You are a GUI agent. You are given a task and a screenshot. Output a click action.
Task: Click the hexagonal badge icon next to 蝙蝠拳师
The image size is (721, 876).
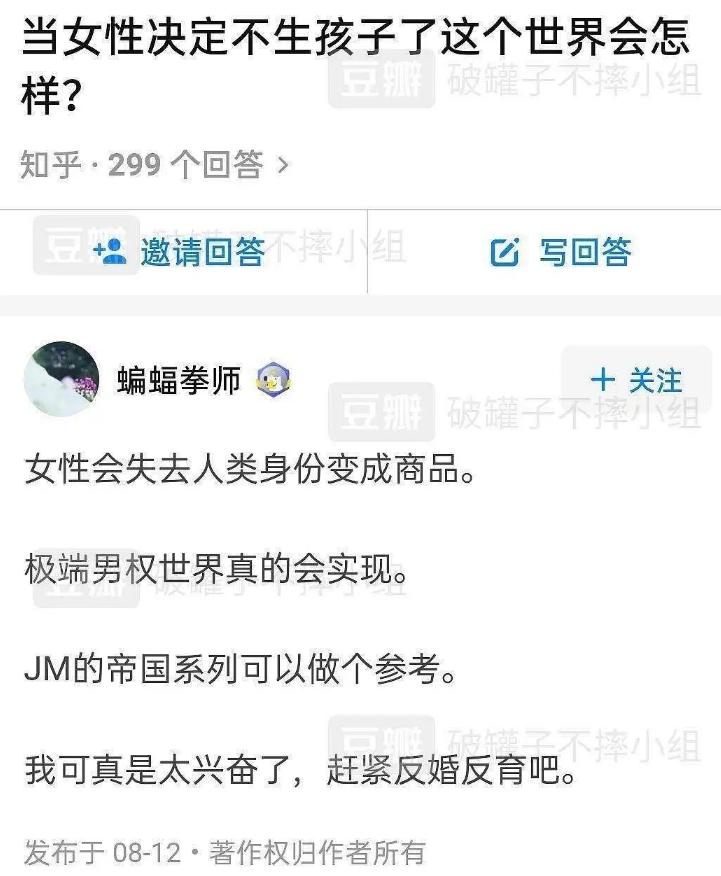[x=271, y=380]
